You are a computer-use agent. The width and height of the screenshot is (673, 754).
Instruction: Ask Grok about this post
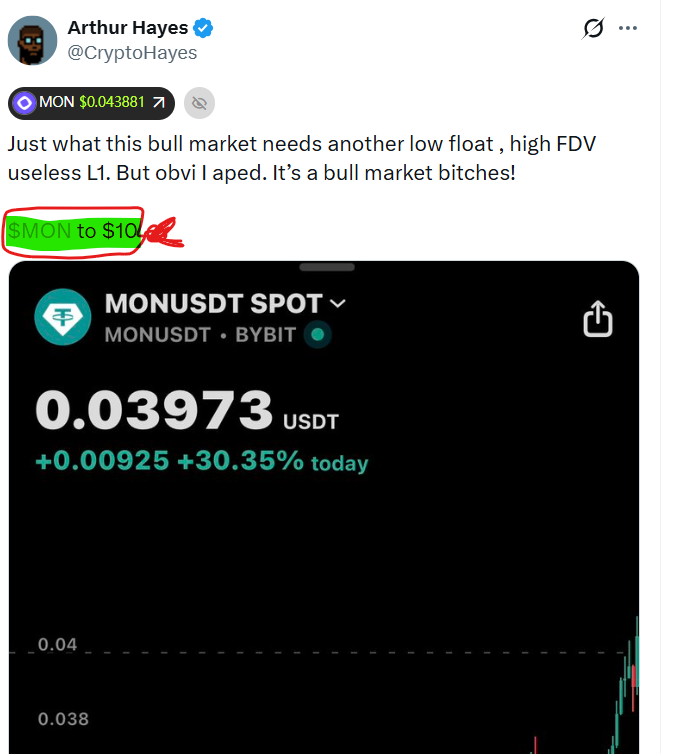pos(593,29)
